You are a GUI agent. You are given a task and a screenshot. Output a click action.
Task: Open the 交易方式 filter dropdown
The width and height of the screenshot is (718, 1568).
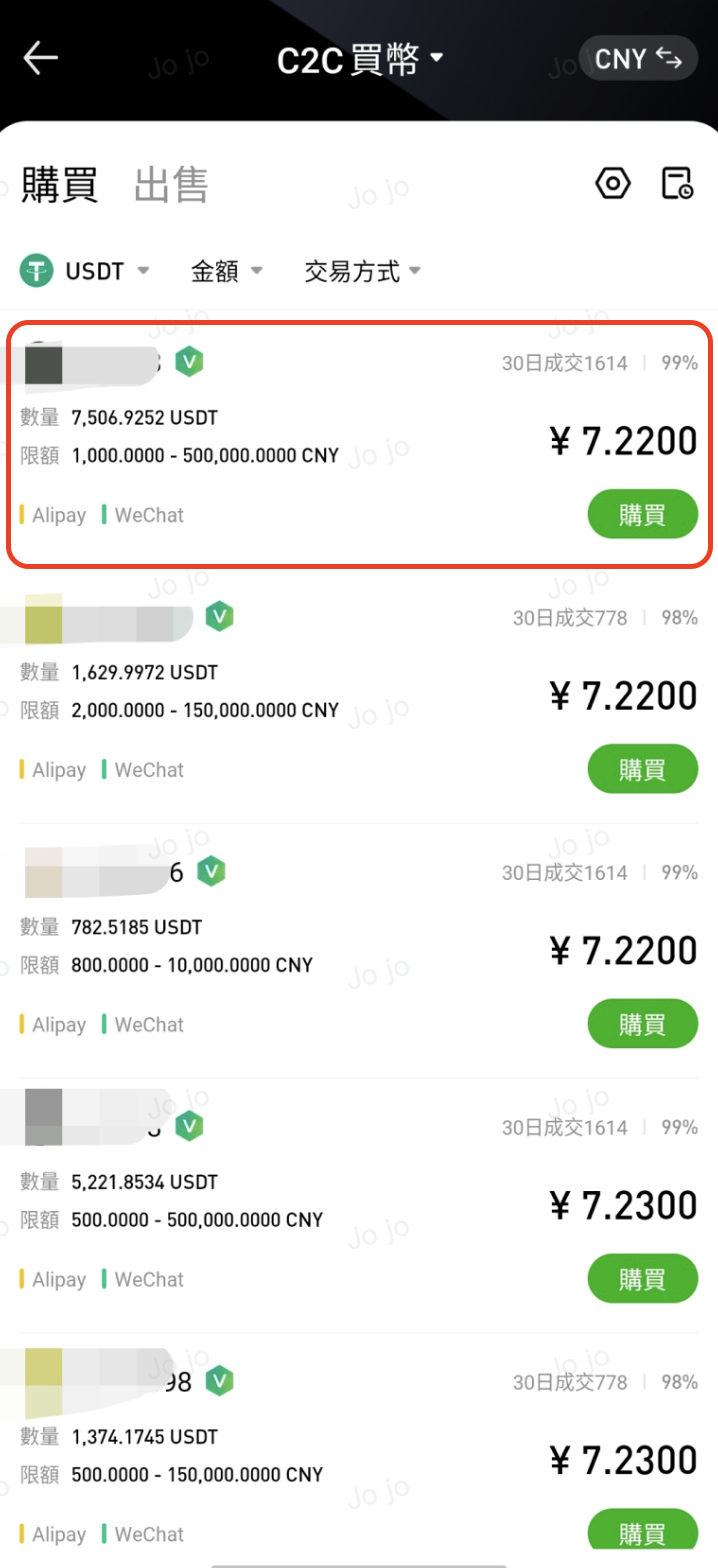362,271
